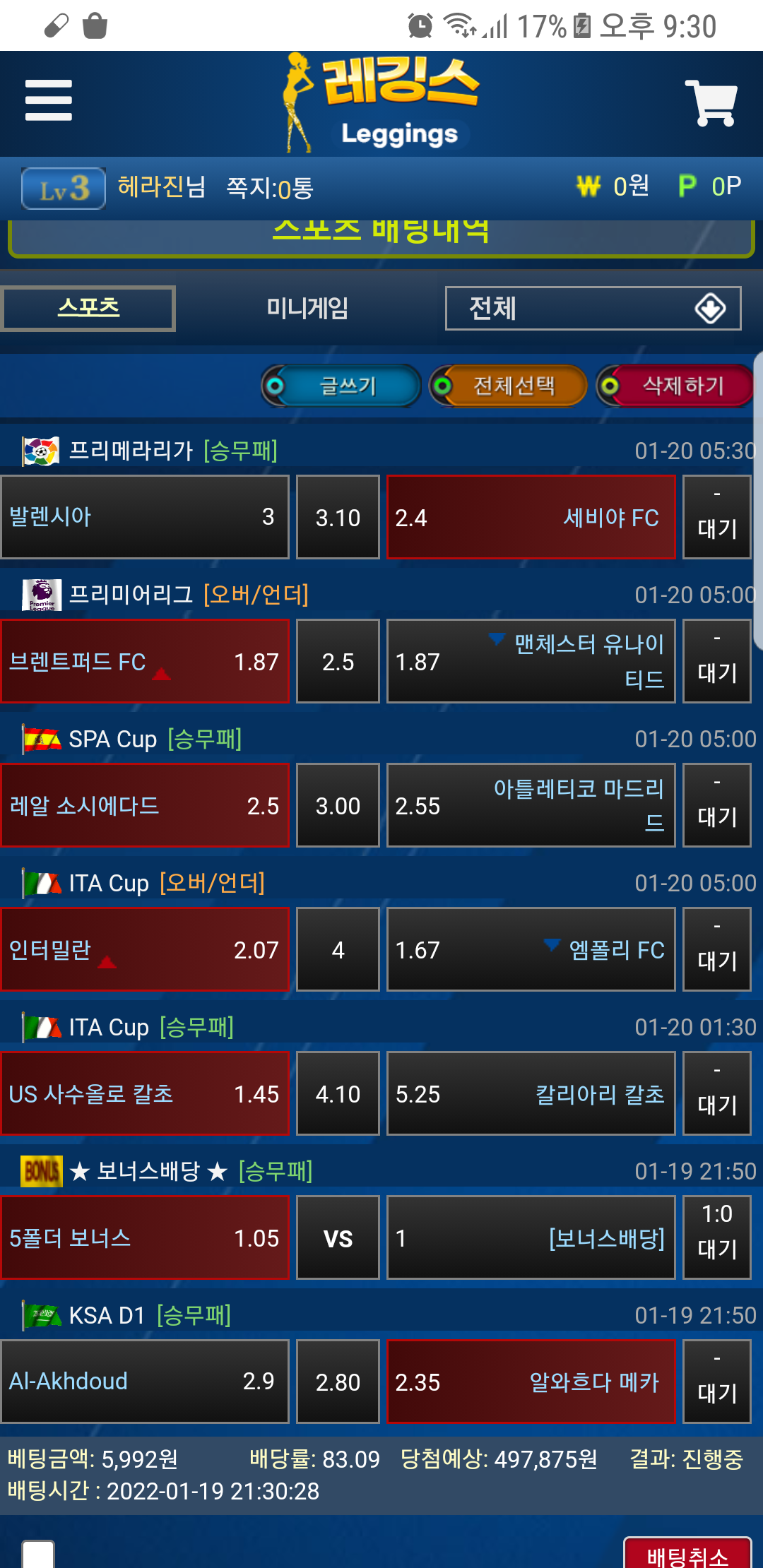Screen dimensions: 763x1568
Task: Expand the 전체 dropdown filter
Action: click(x=593, y=308)
